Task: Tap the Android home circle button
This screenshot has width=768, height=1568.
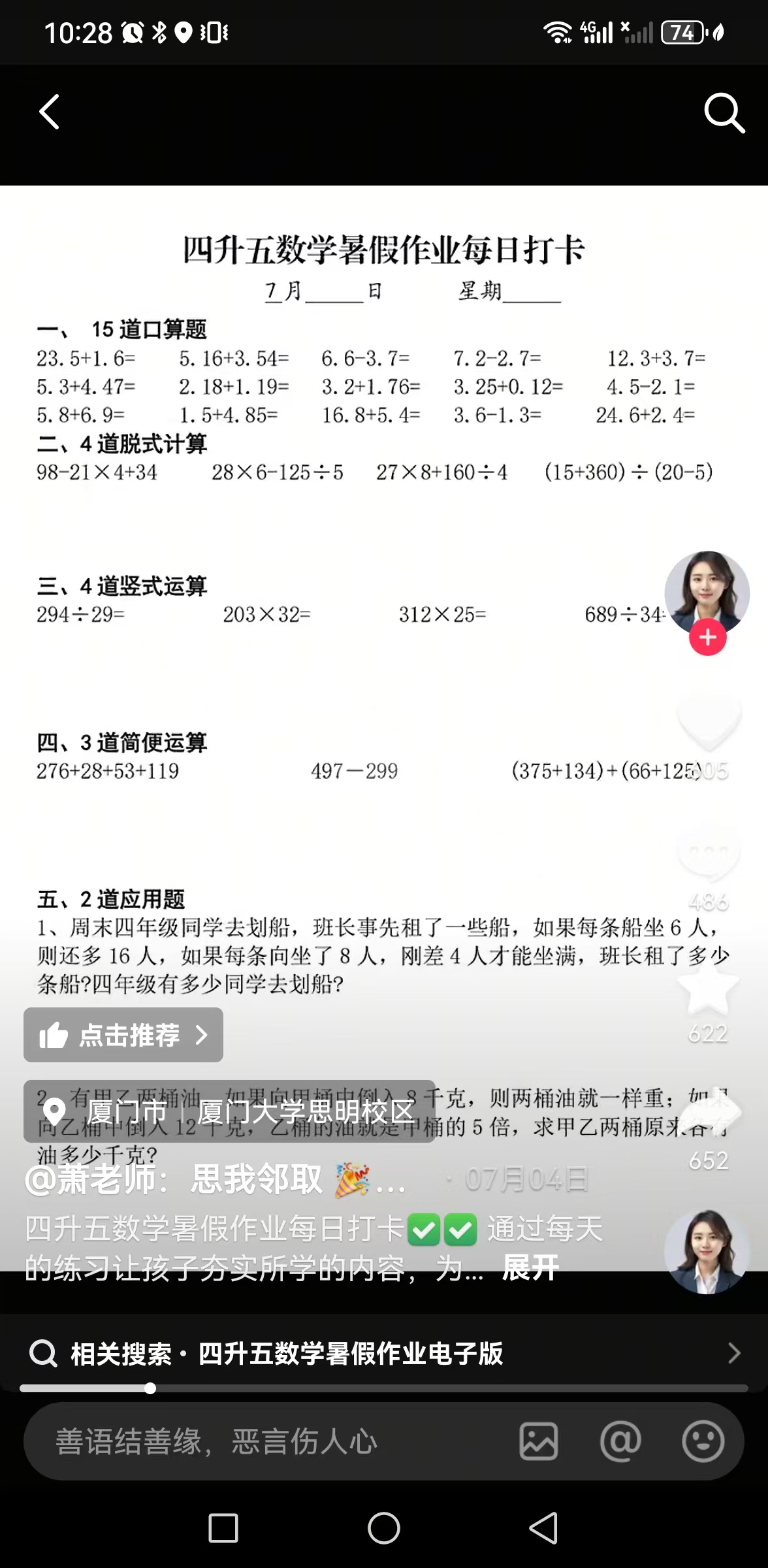Action: [x=384, y=1527]
